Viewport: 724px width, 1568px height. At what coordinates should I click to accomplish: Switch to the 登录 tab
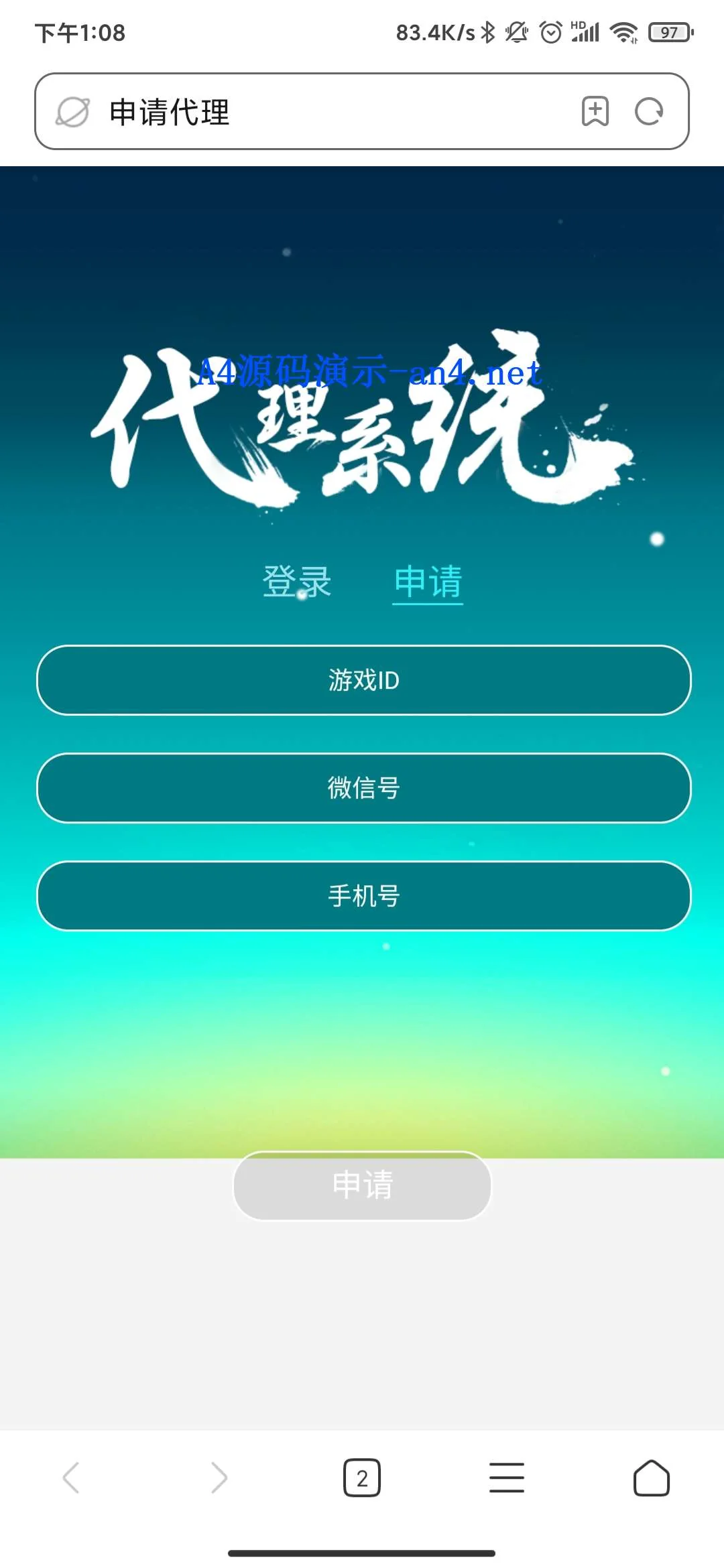point(296,581)
